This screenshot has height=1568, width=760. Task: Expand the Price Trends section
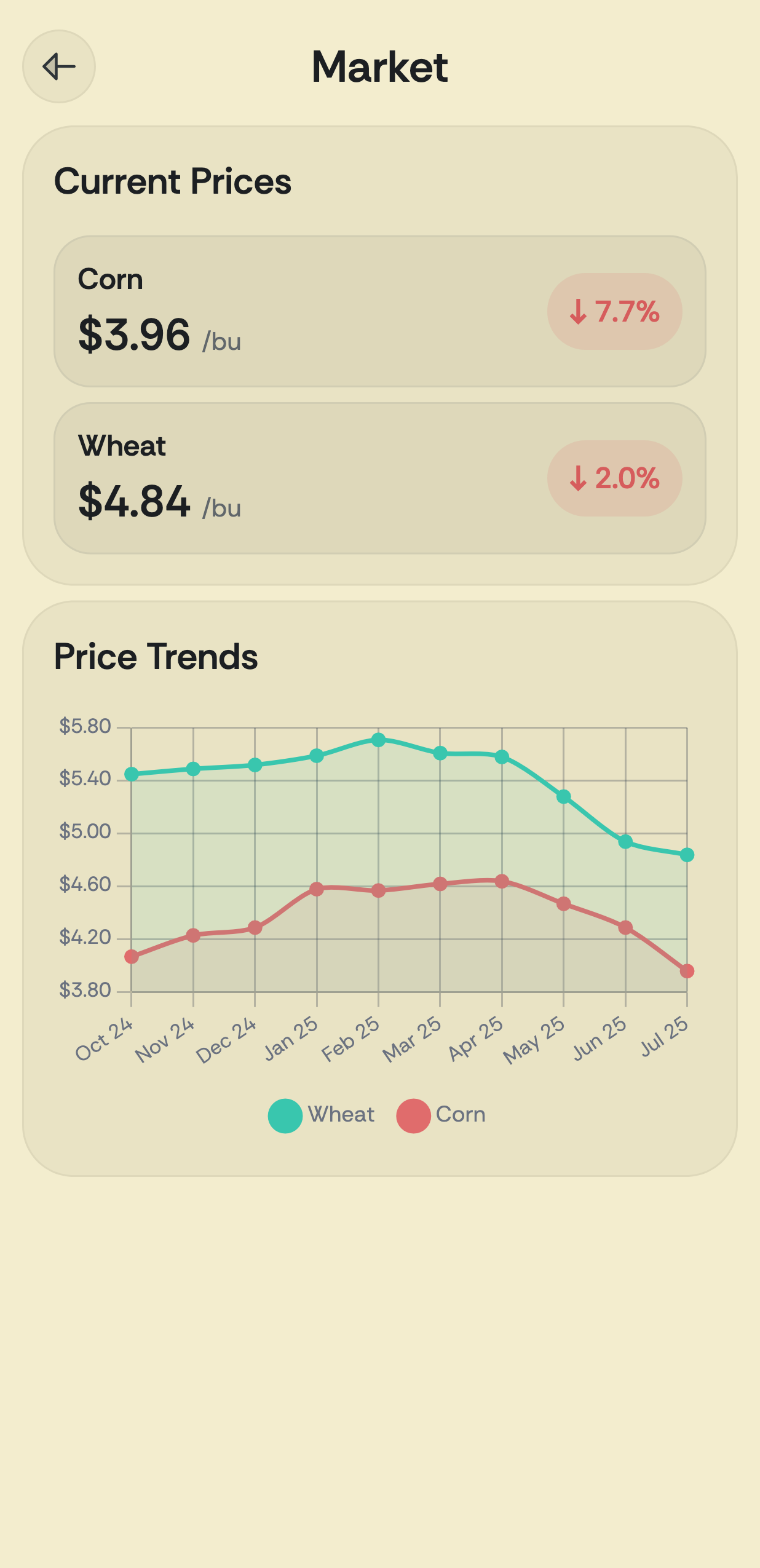pyautogui.click(x=156, y=657)
